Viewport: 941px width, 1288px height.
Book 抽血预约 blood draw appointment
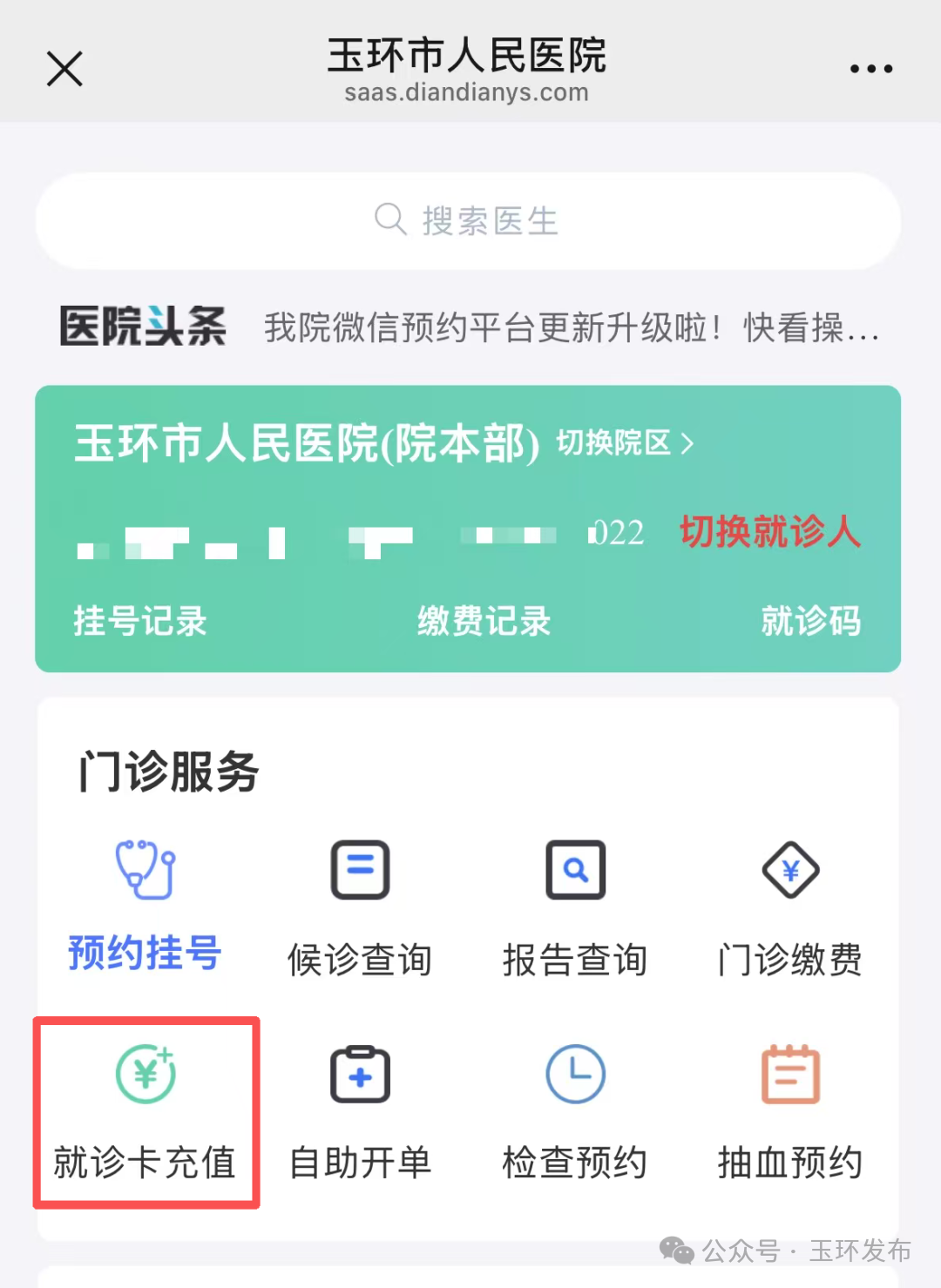pyautogui.click(x=790, y=1112)
